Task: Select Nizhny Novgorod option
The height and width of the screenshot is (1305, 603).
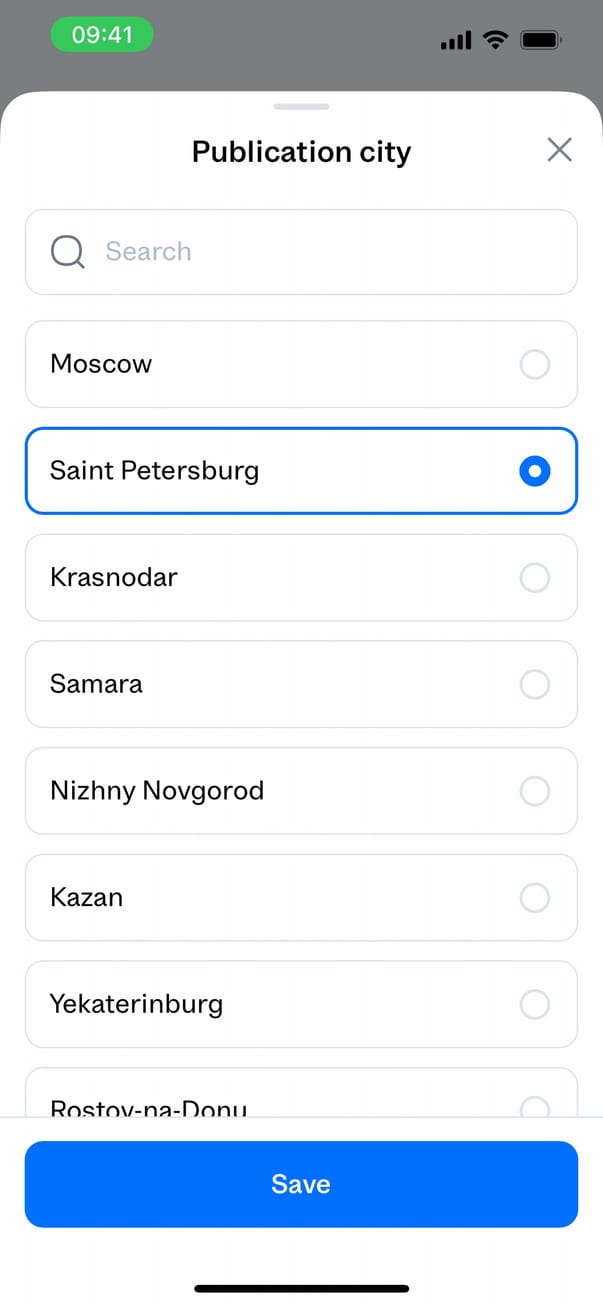Action: (301, 791)
